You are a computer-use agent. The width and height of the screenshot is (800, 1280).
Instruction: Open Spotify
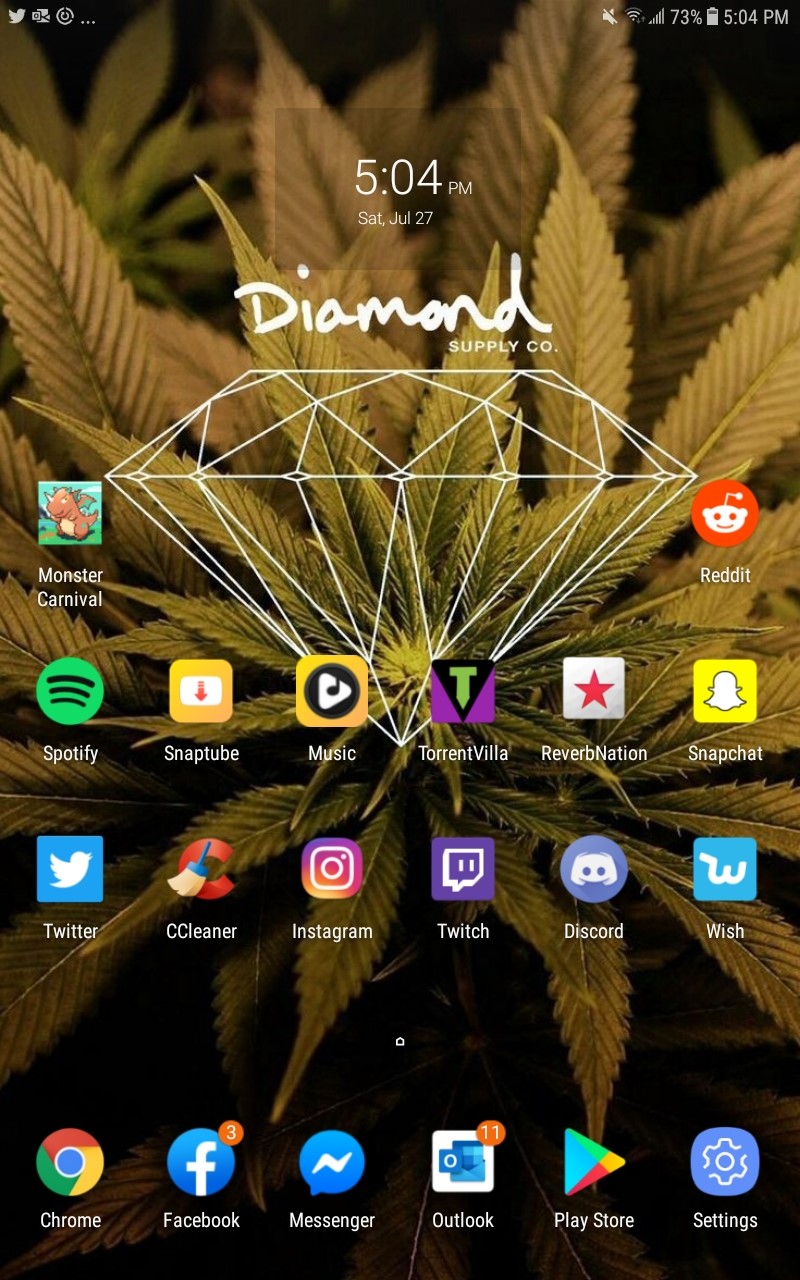[70, 691]
